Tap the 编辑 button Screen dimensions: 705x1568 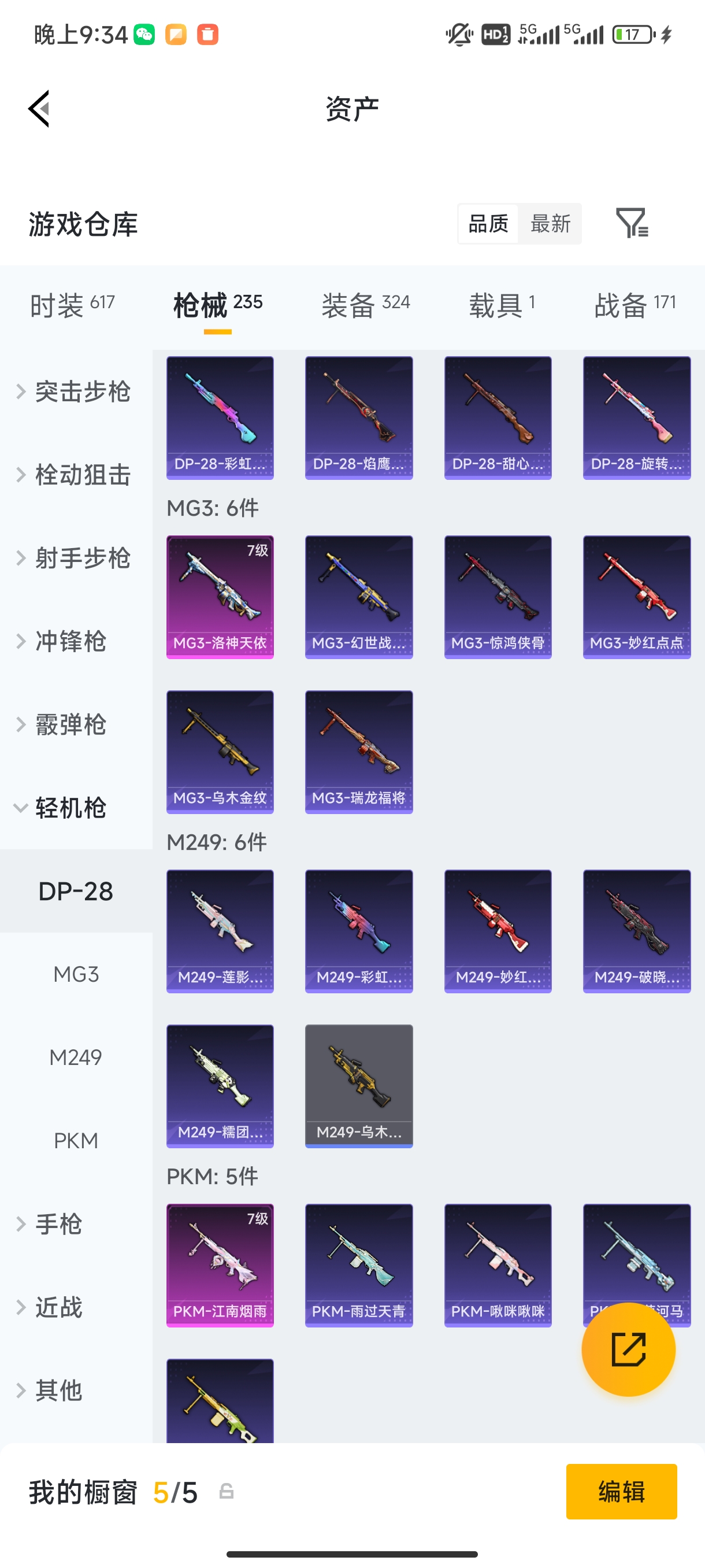(621, 1491)
